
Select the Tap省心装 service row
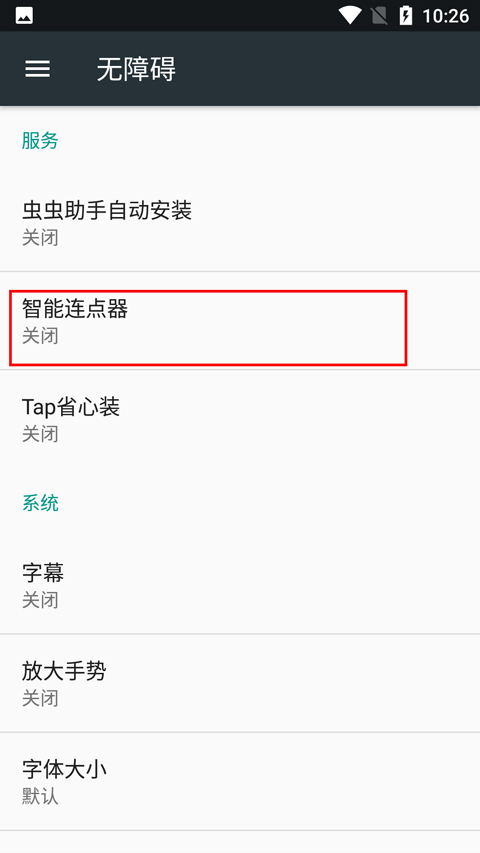click(x=240, y=419)
